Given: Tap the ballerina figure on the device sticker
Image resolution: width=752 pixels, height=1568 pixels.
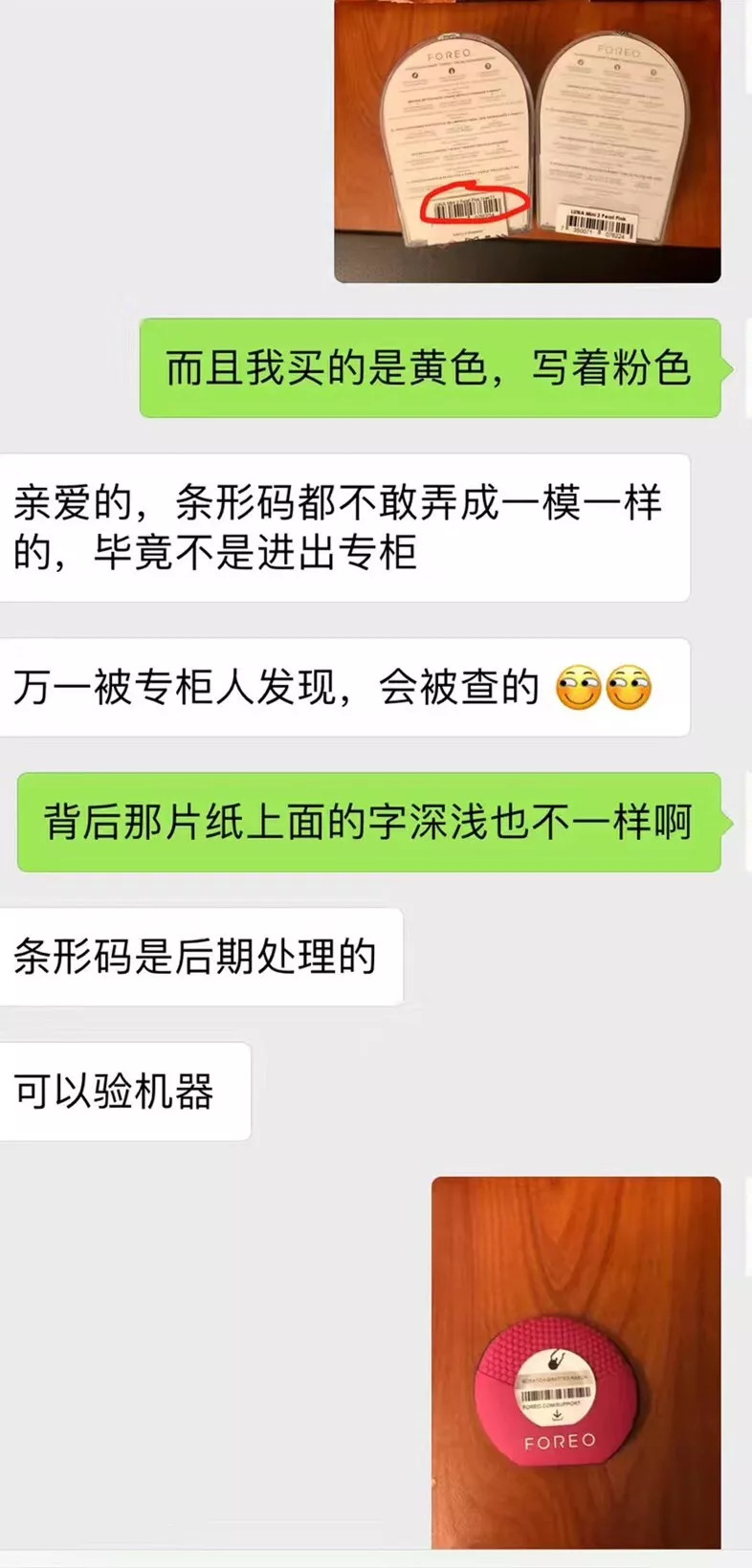Looking at the screenshot, I should click(x=558, y=1360).
